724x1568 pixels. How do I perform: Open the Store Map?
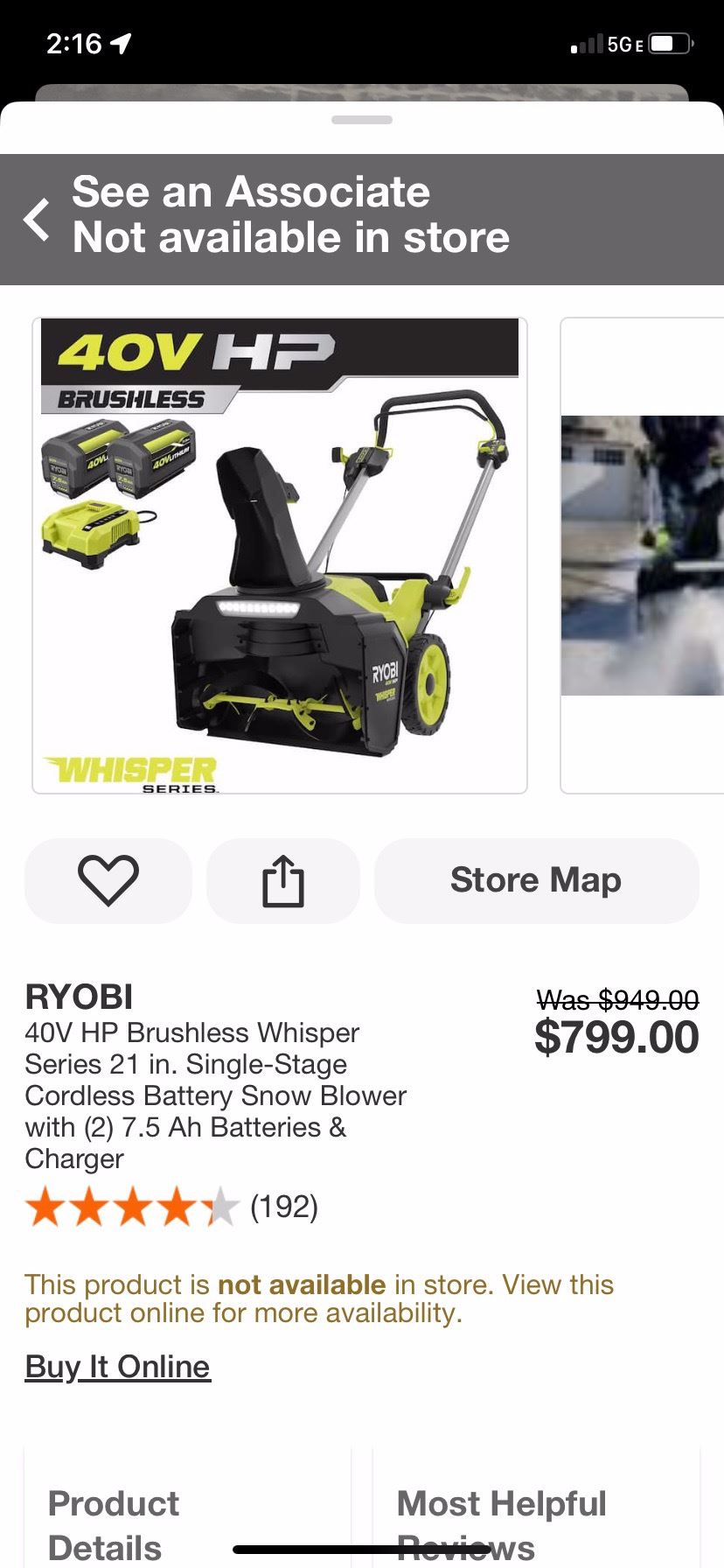point(536,880)
